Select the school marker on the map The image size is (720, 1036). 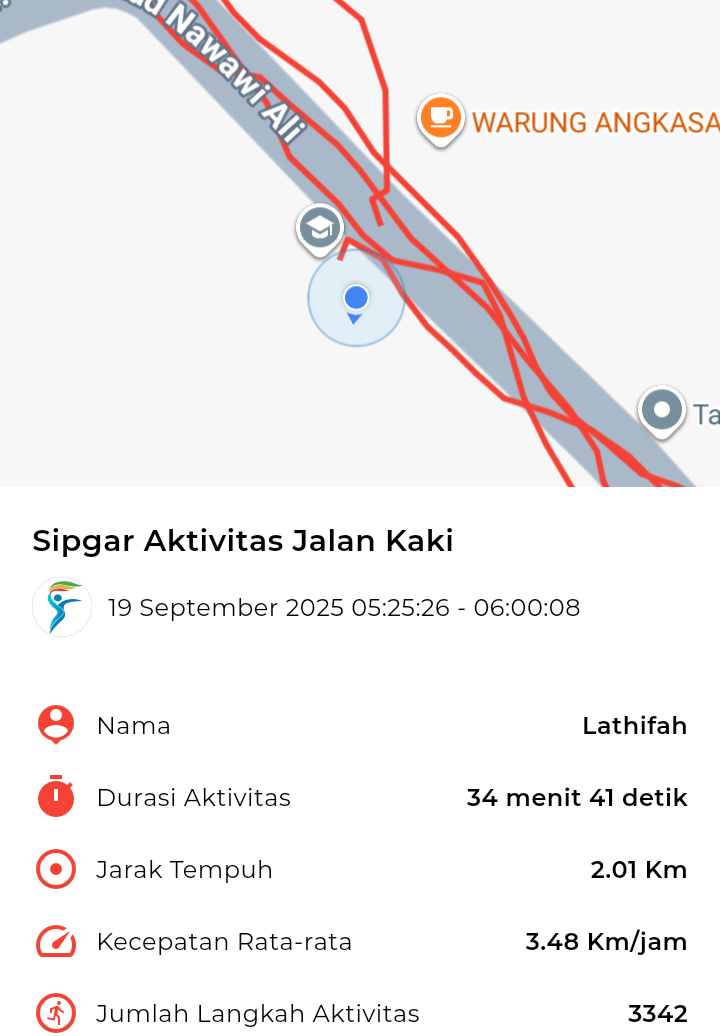pos(320,228)
